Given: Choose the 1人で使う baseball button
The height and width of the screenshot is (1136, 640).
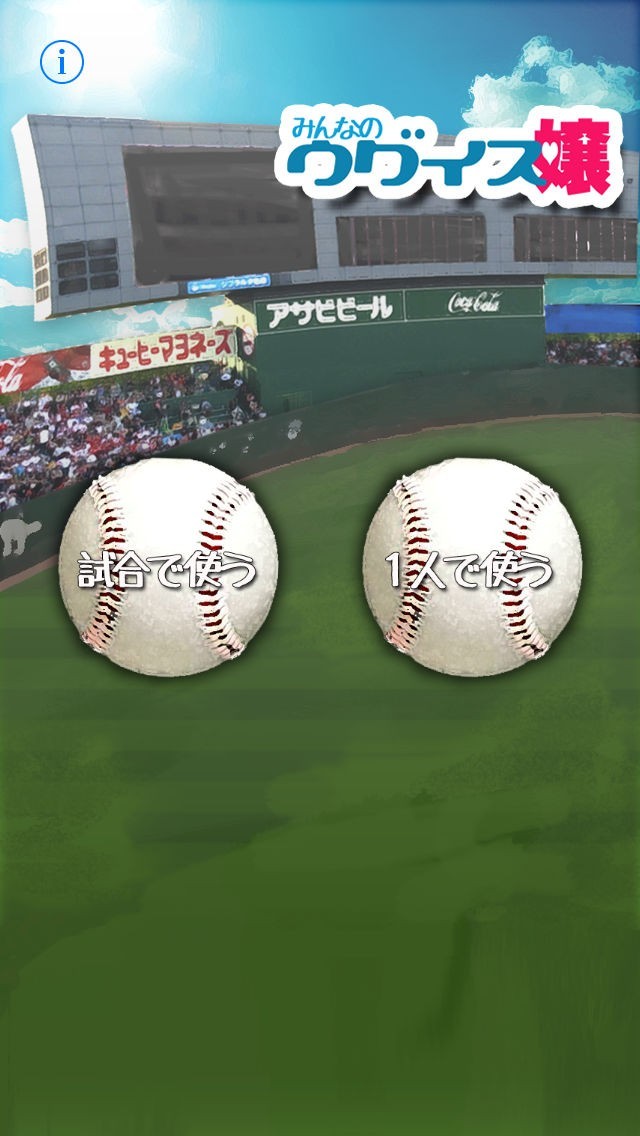Looking at the screenshot, I should click(472, 567).
